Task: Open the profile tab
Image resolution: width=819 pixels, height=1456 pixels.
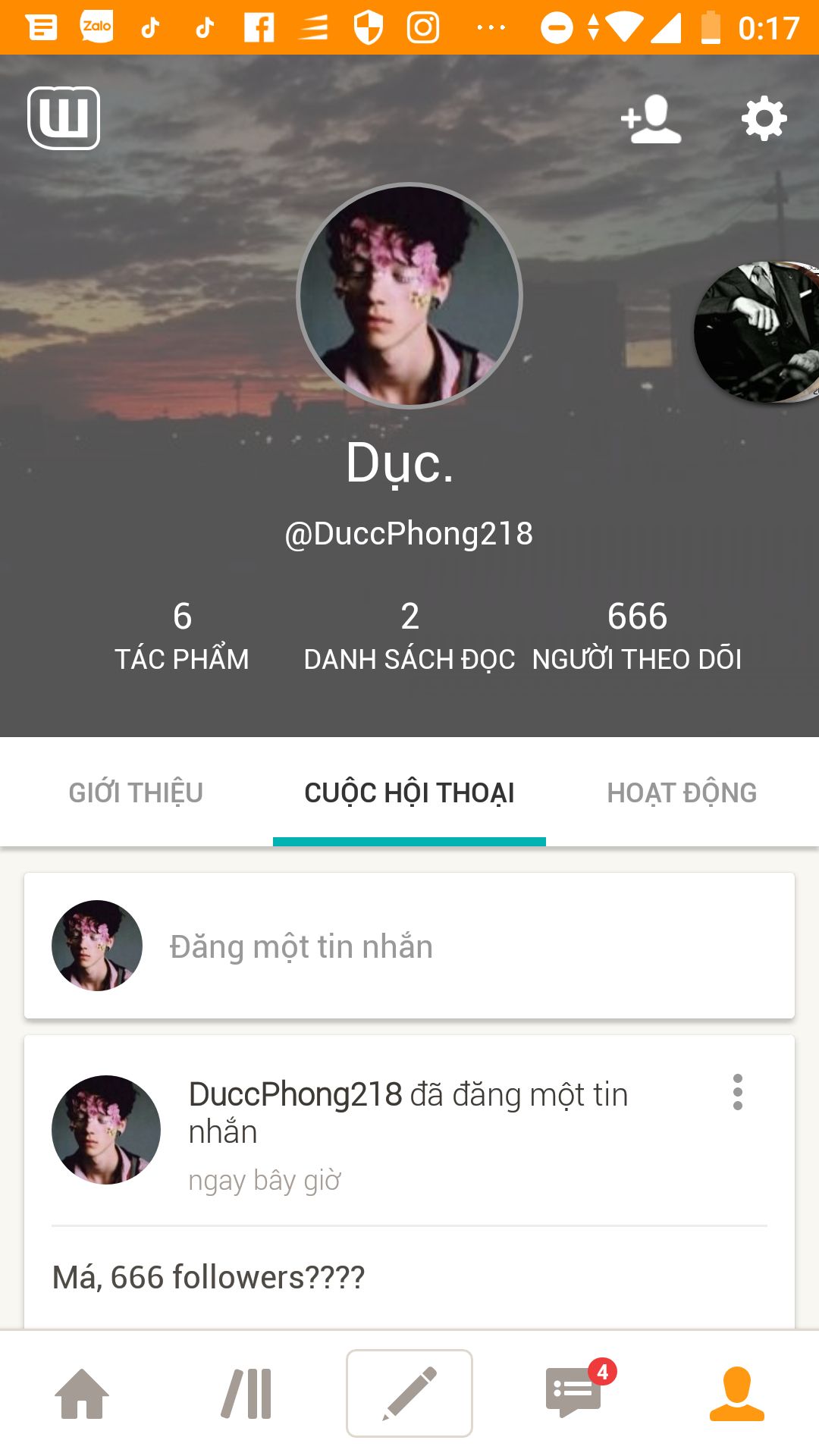Action: coord(736,1394)
